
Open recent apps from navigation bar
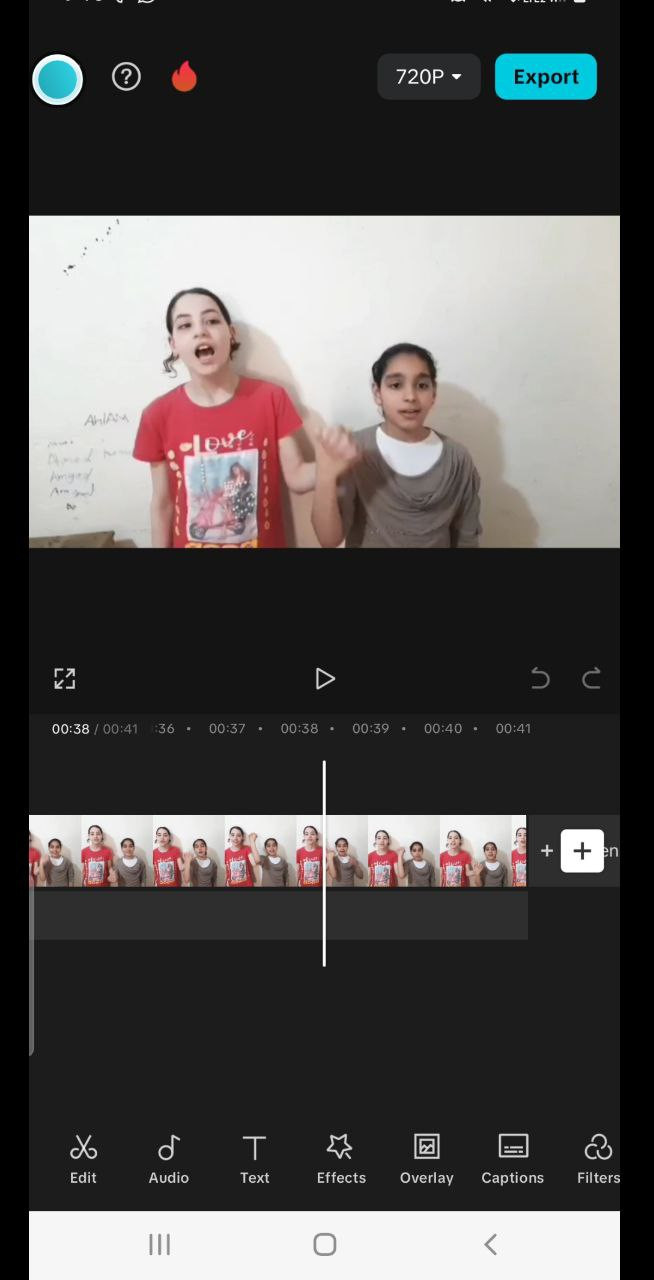(160, 1244)
